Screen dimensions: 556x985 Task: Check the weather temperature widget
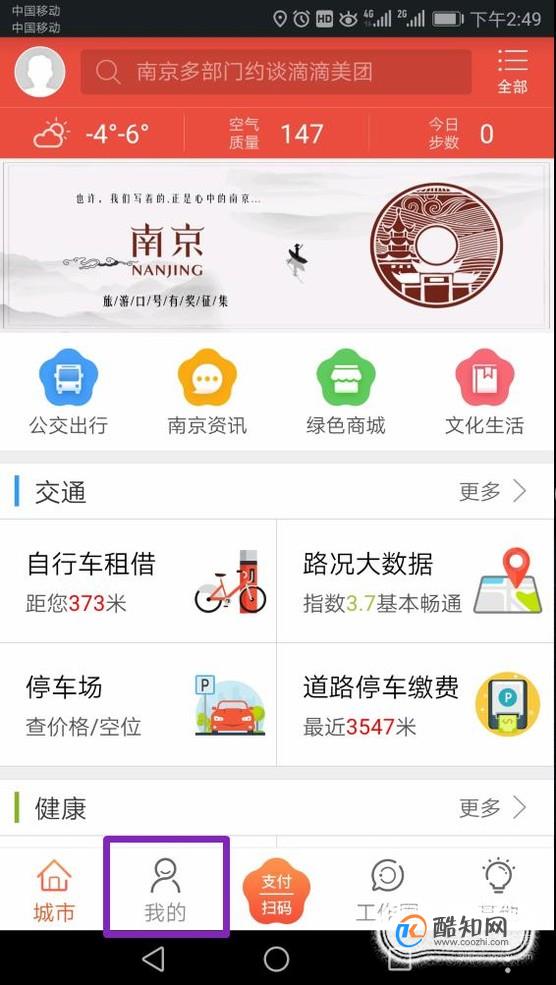coord(91,134)
